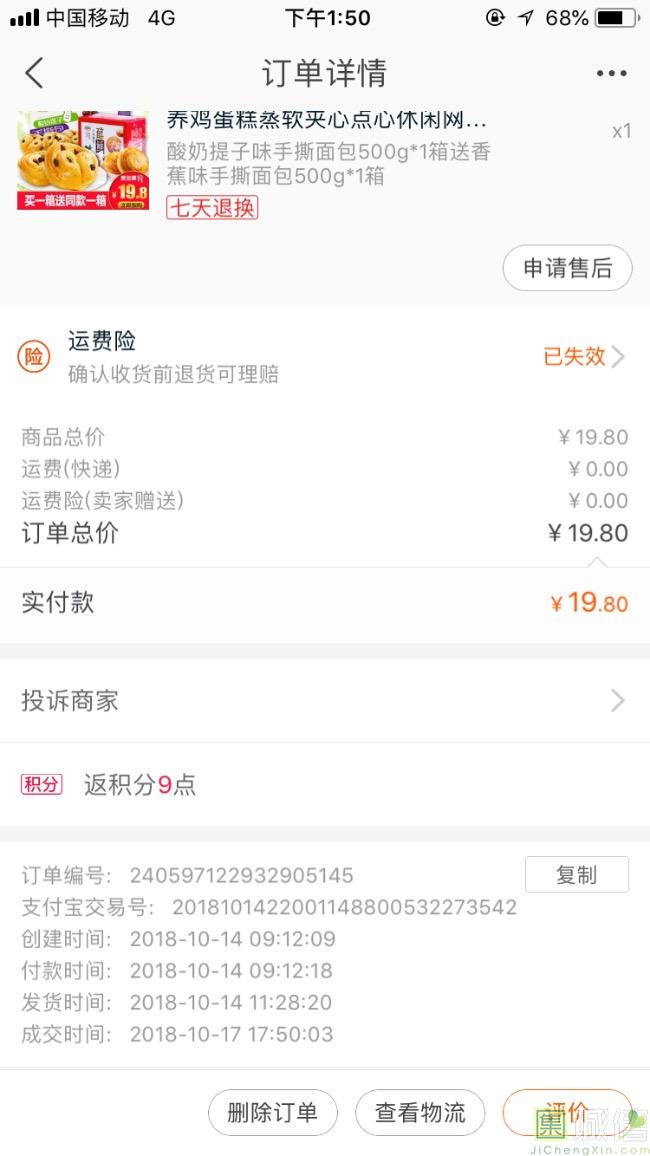This screenshot has width=650, height=1156.
Task: Open the 运费险 shipping insurance row
Action: tap(325, 357)
